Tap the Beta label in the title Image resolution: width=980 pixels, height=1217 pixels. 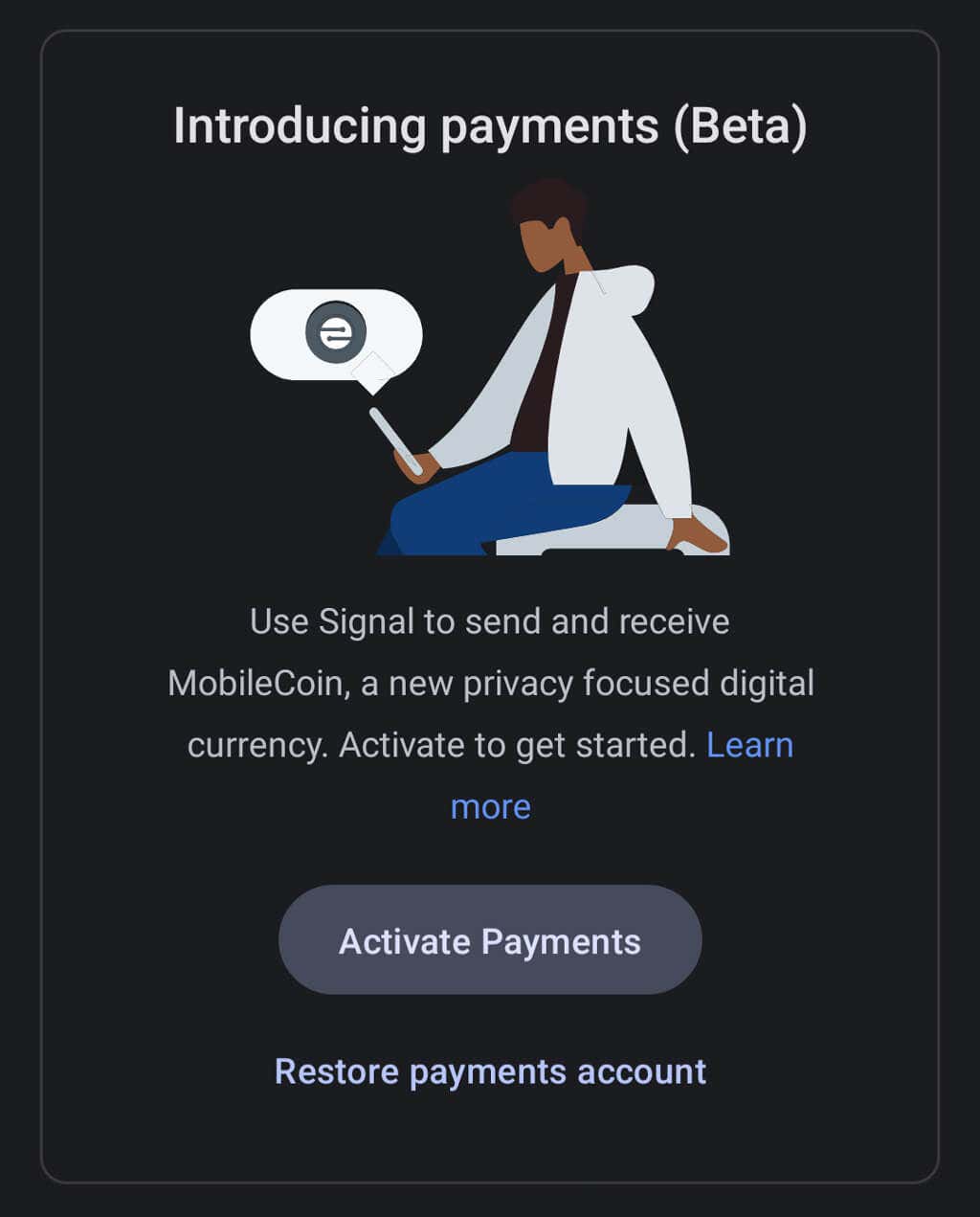pyautogui.click(x=742, y=125)
